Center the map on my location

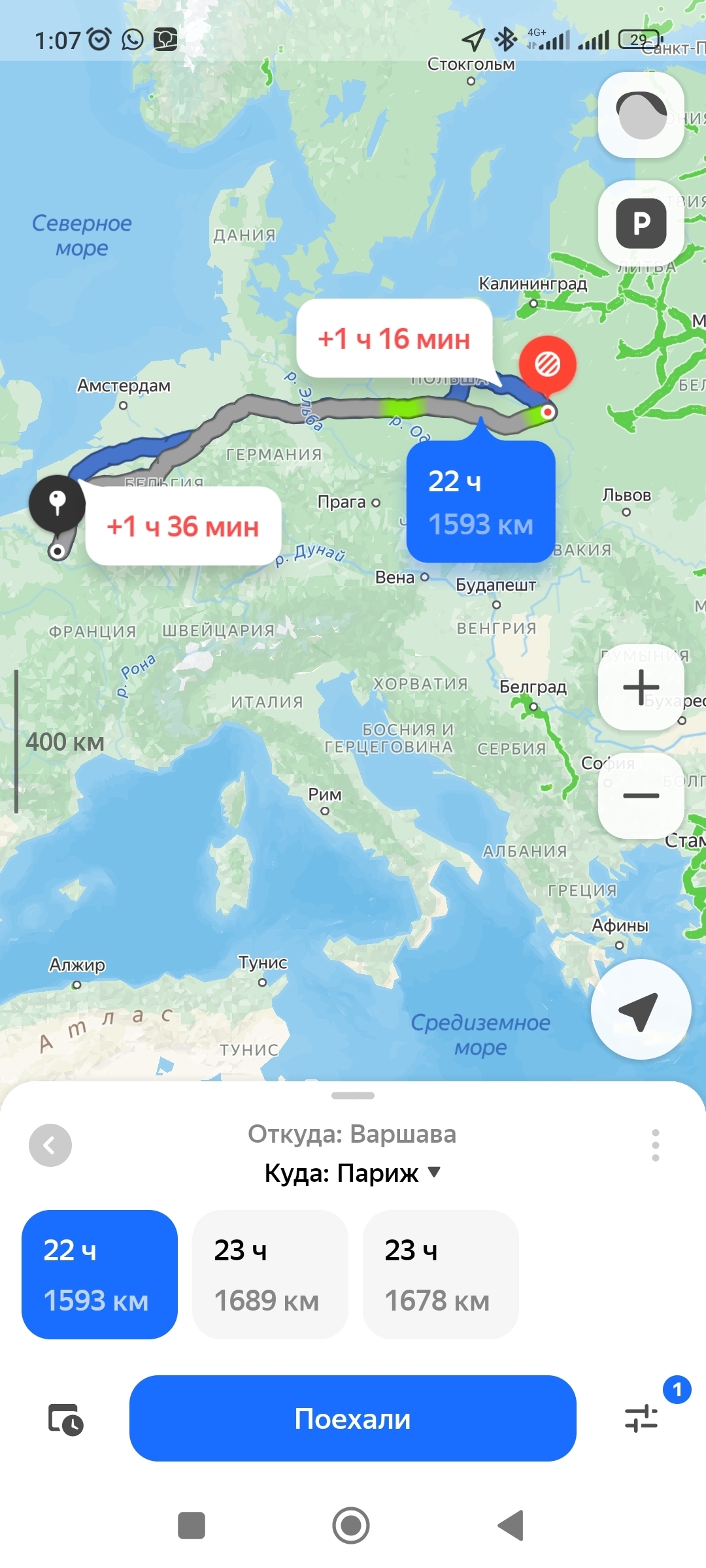click(641, 1009)
